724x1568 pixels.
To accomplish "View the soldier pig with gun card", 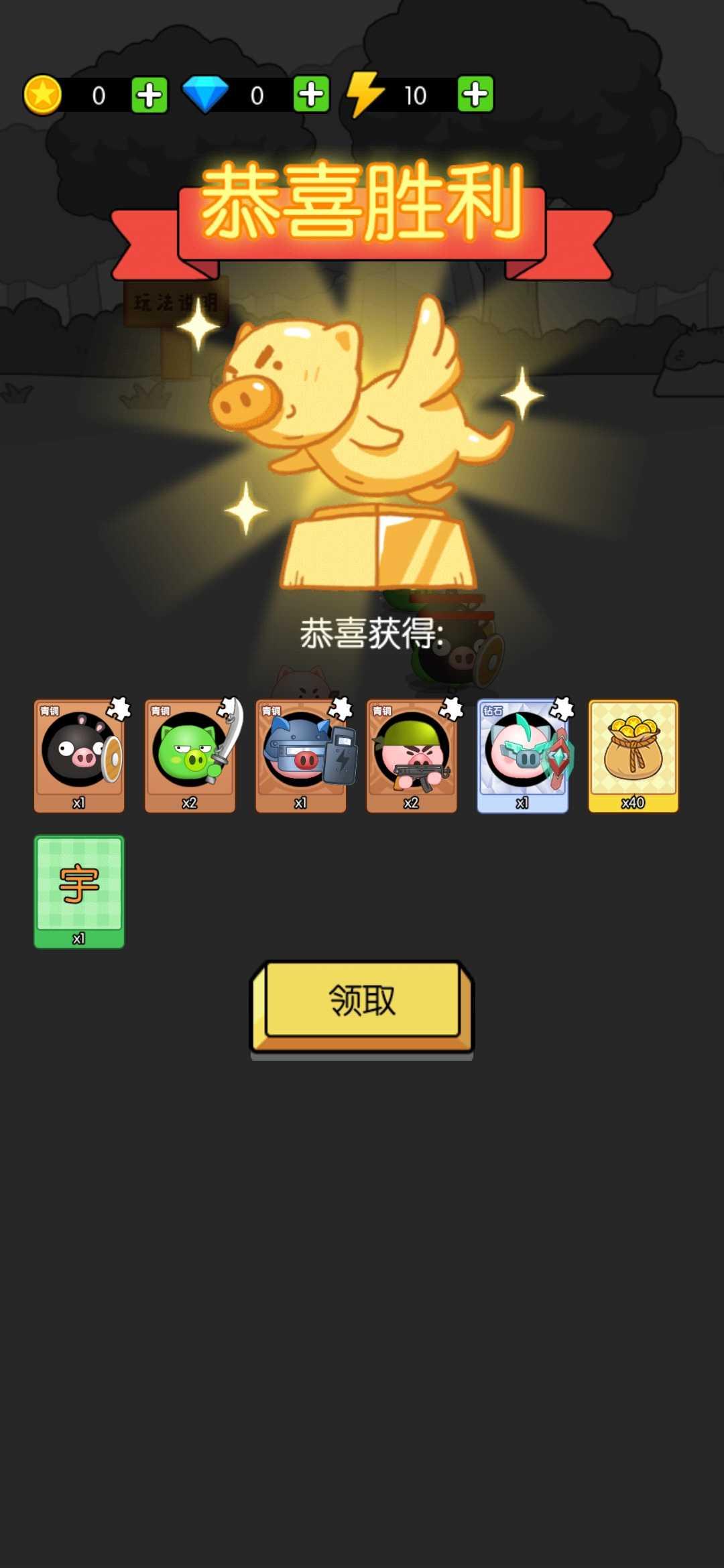I will pyautogui.click(x=412, y=756).
